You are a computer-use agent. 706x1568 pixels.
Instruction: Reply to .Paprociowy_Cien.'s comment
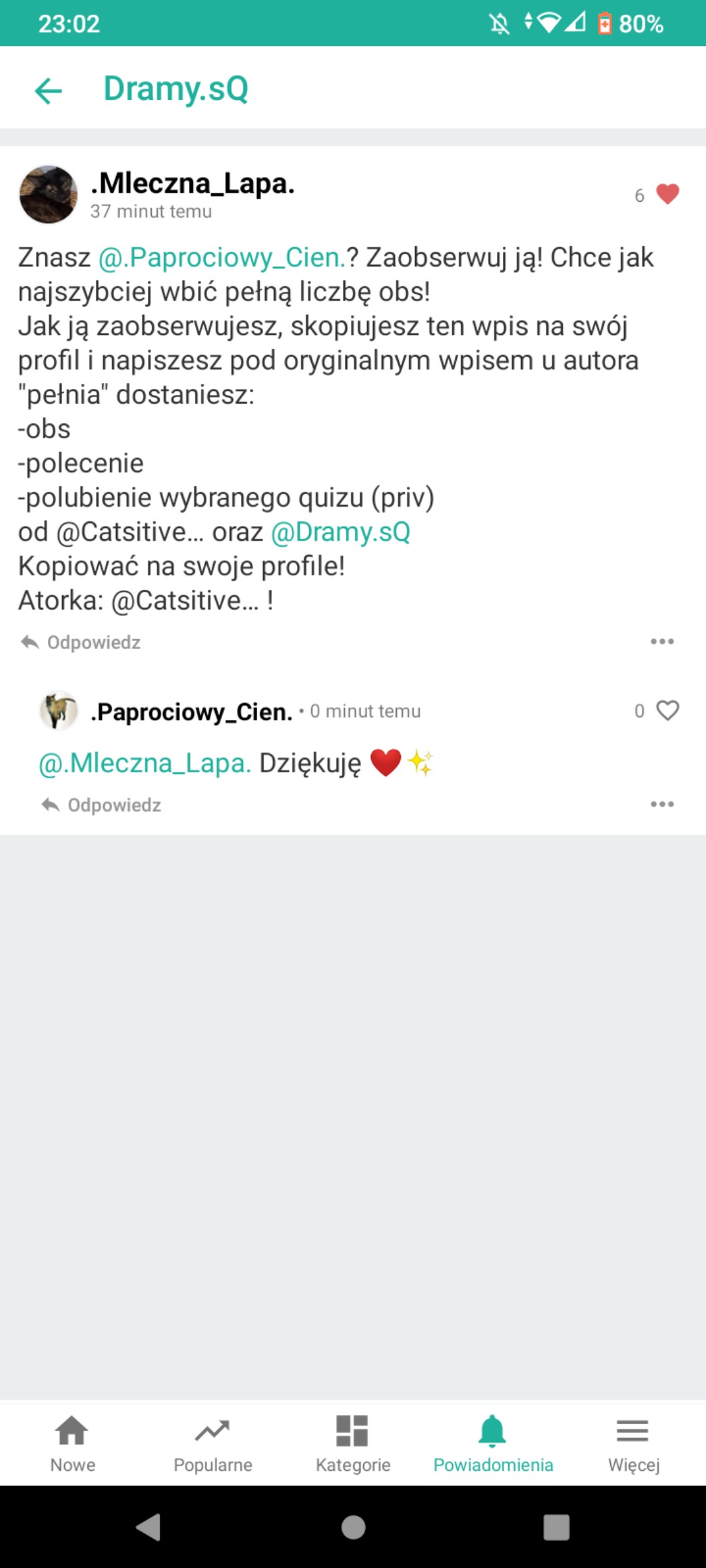click(x=102, y=805)
